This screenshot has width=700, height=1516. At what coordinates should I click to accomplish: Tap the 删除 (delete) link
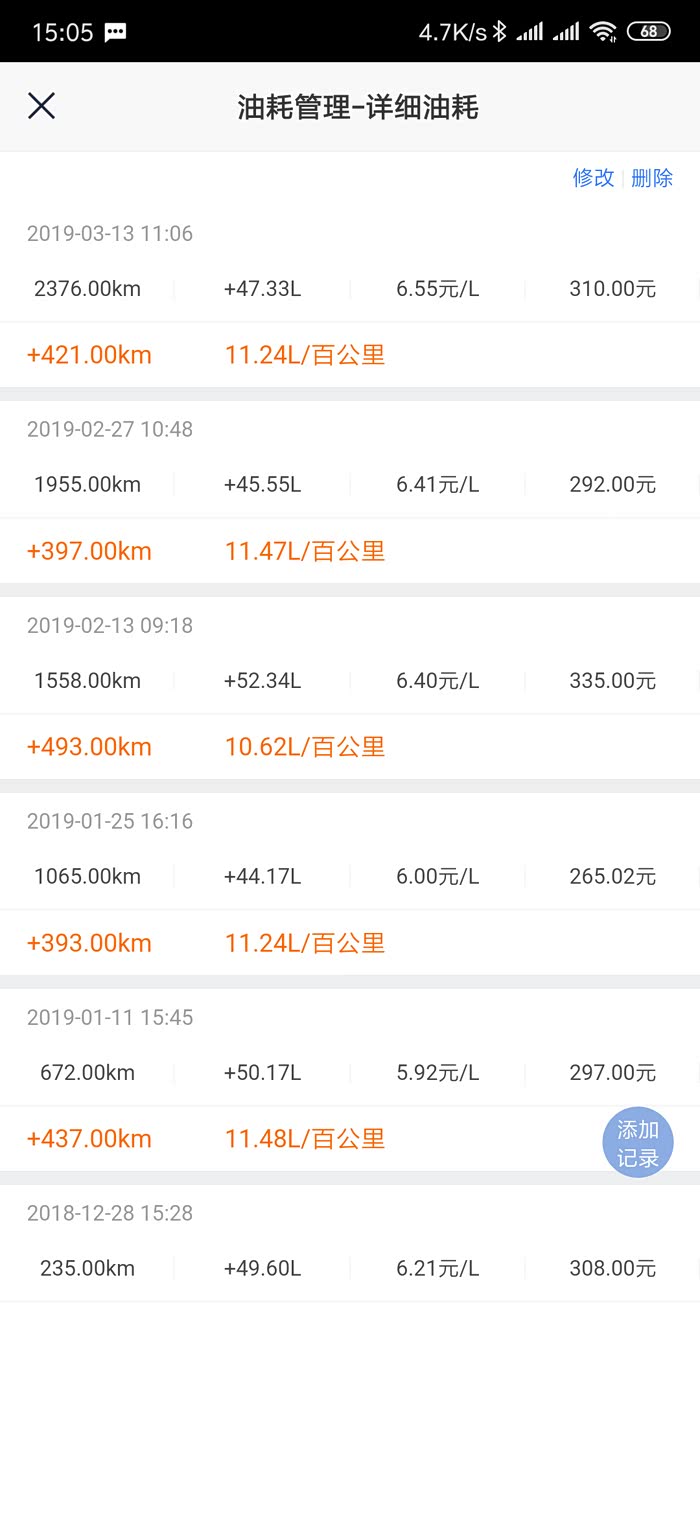652,178
